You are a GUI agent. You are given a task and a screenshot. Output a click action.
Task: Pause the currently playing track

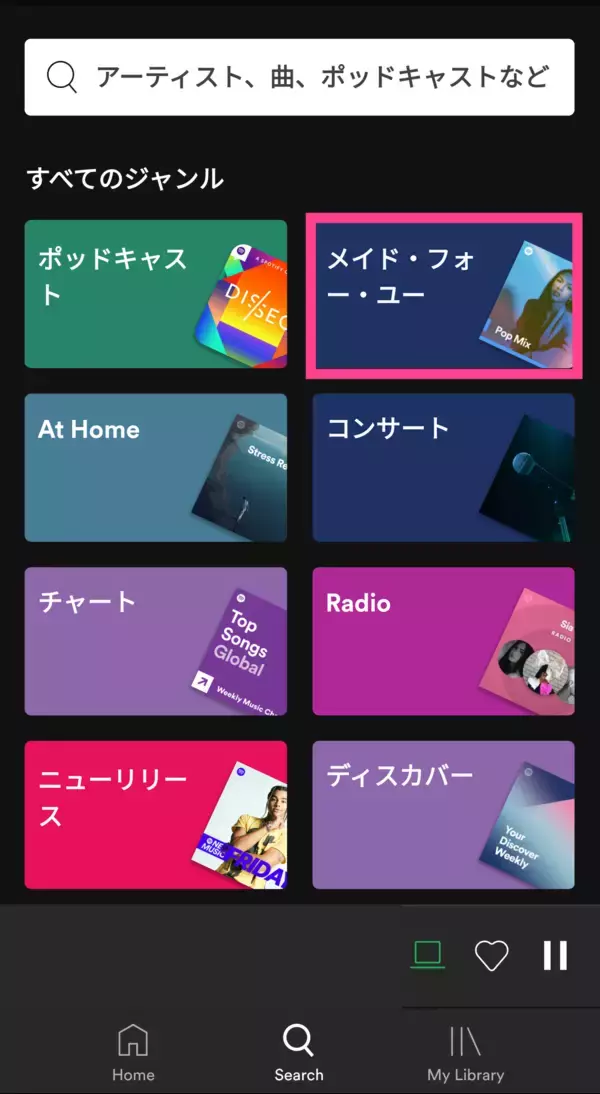tap(555, 956)
